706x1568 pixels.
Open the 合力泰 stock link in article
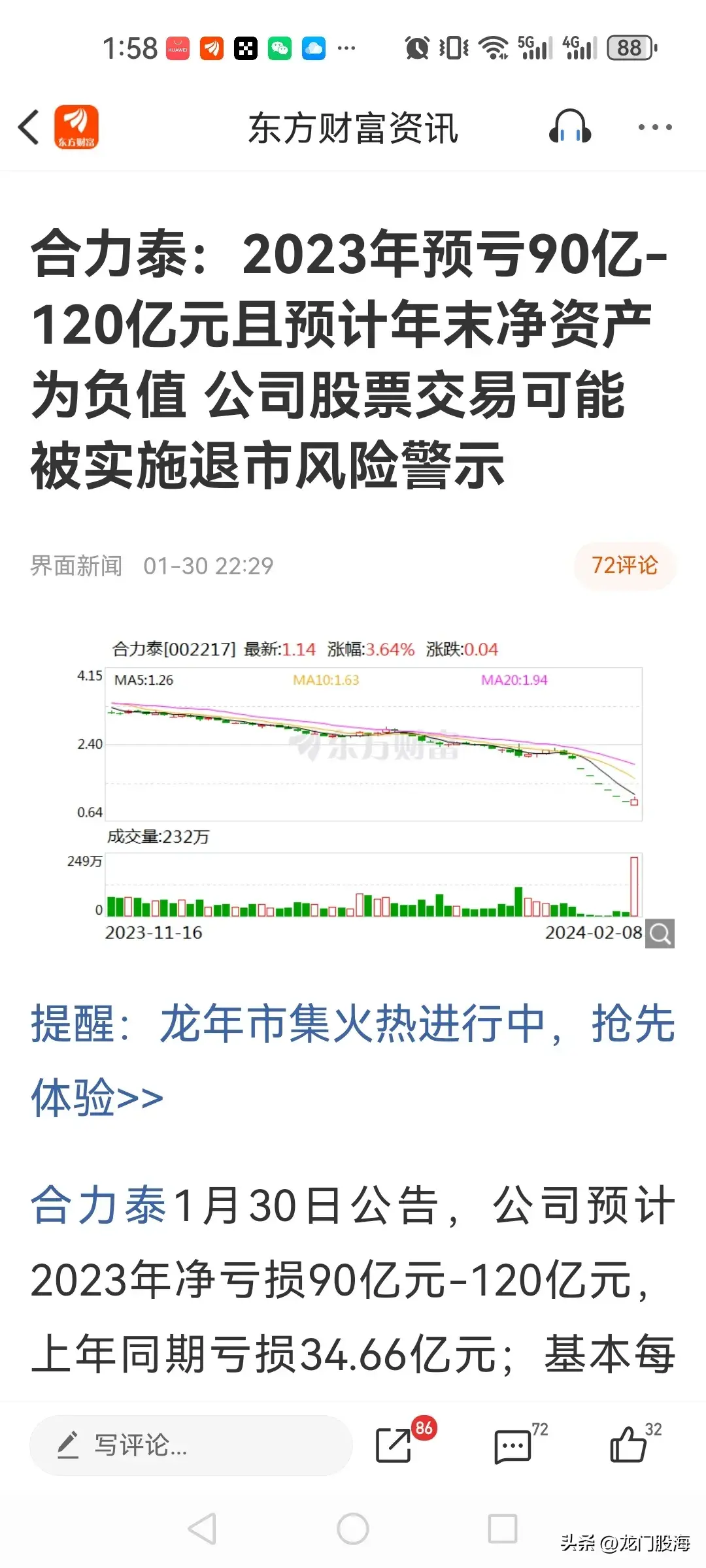point(98,1205)
